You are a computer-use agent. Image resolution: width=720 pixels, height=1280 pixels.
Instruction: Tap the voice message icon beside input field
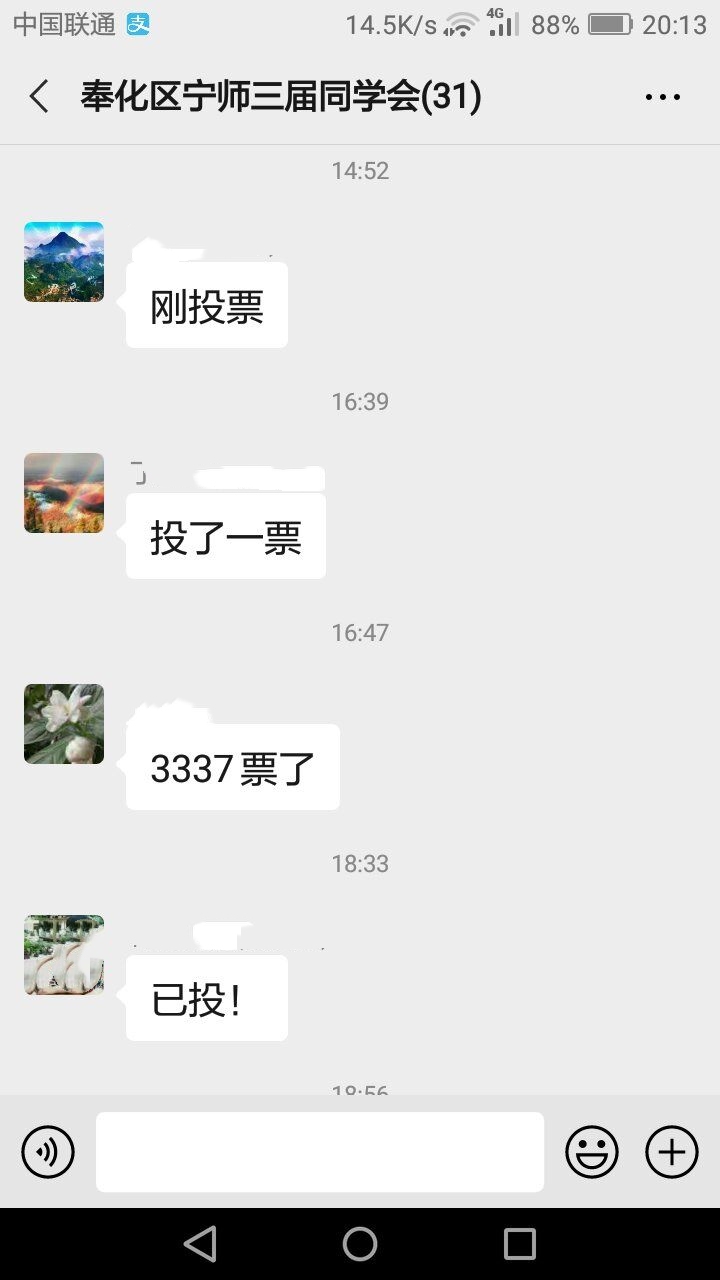tap(47, 1151)
